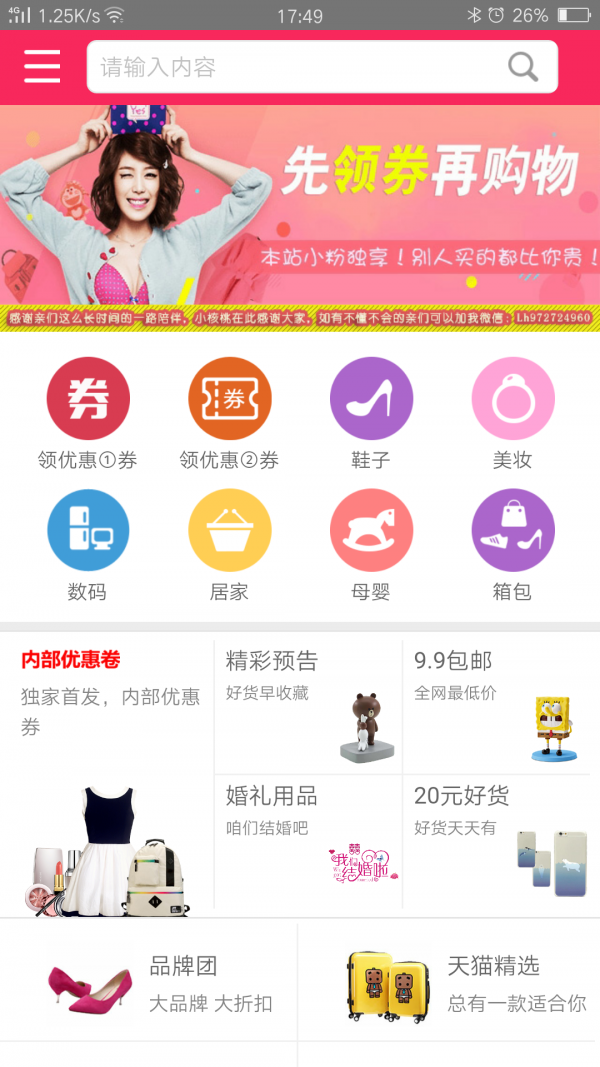The height and width of the screenshot is (1067, 600).
Task: Open 领优惠①券 coupon category
Action: coord(88,412)
